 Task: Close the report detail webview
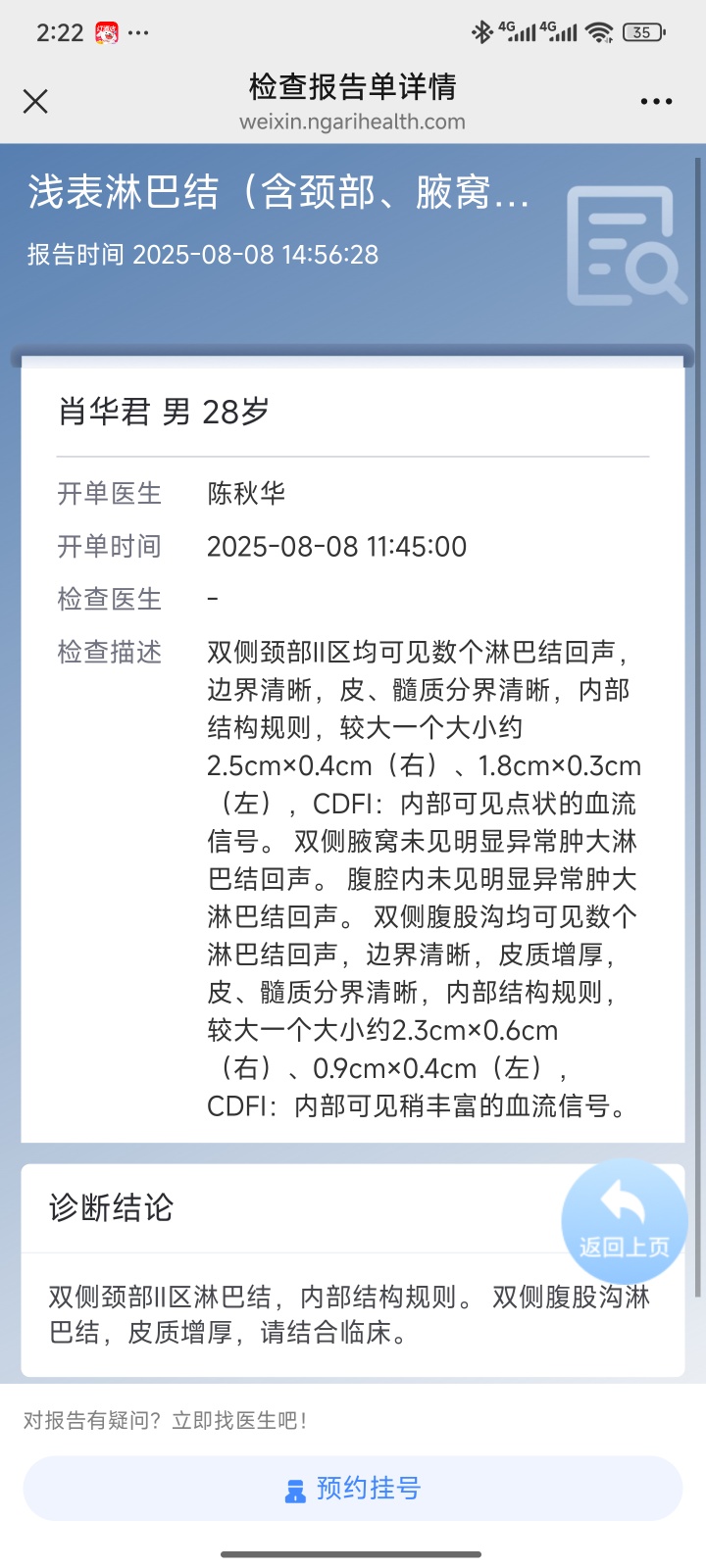click(35, 101)
